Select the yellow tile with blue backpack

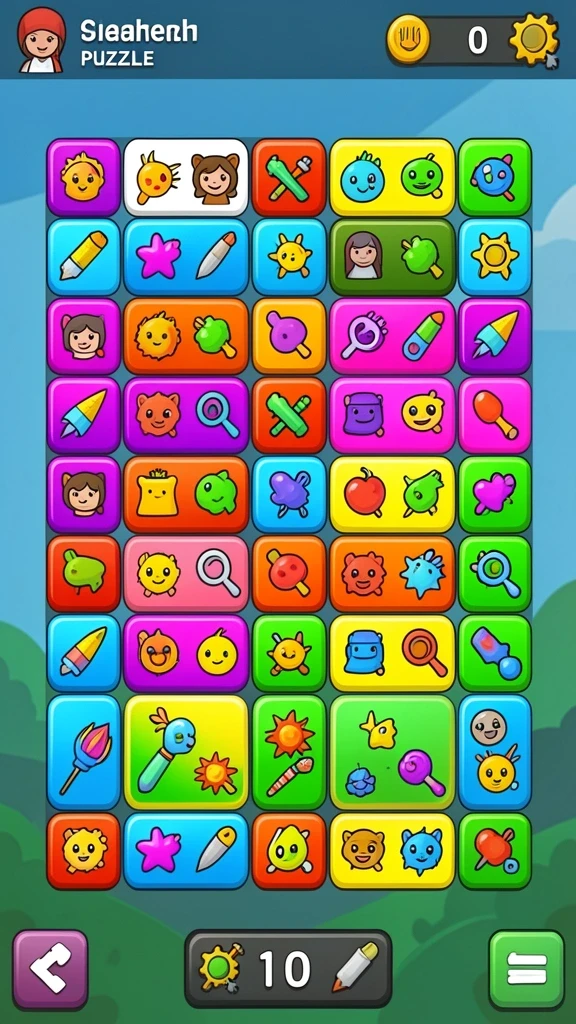pos(392,653)
